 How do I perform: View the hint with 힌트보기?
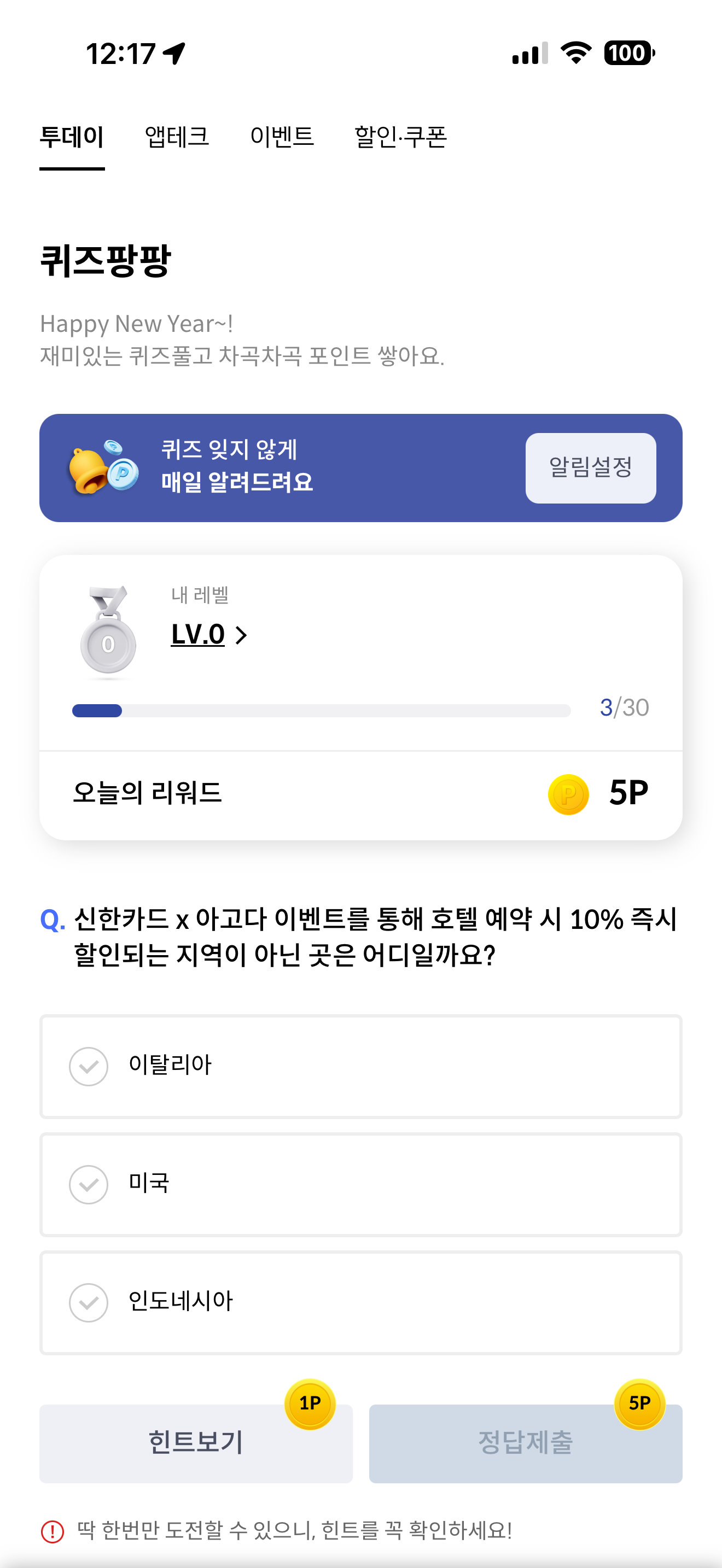tap(195, 1443)
